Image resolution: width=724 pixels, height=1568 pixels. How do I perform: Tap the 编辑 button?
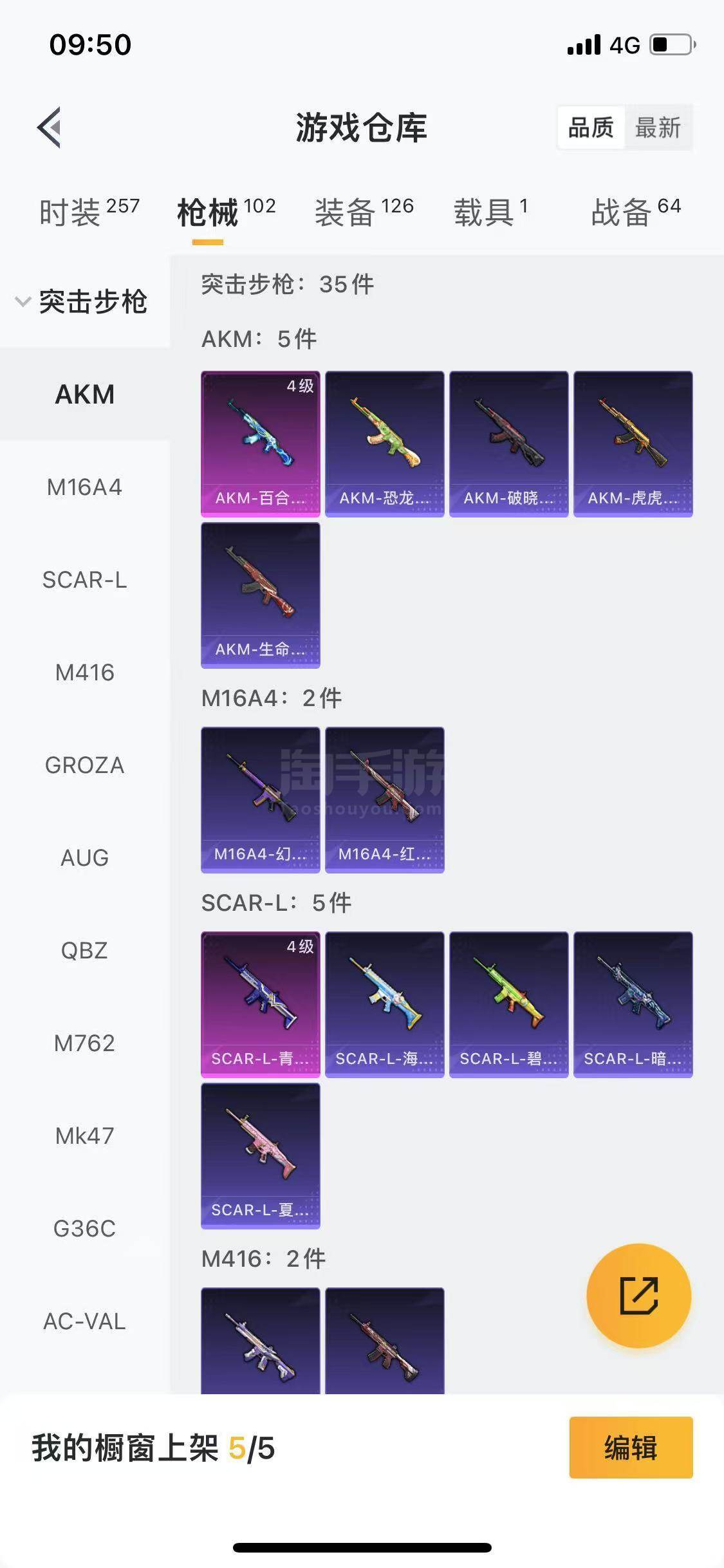click(631, 1448)
